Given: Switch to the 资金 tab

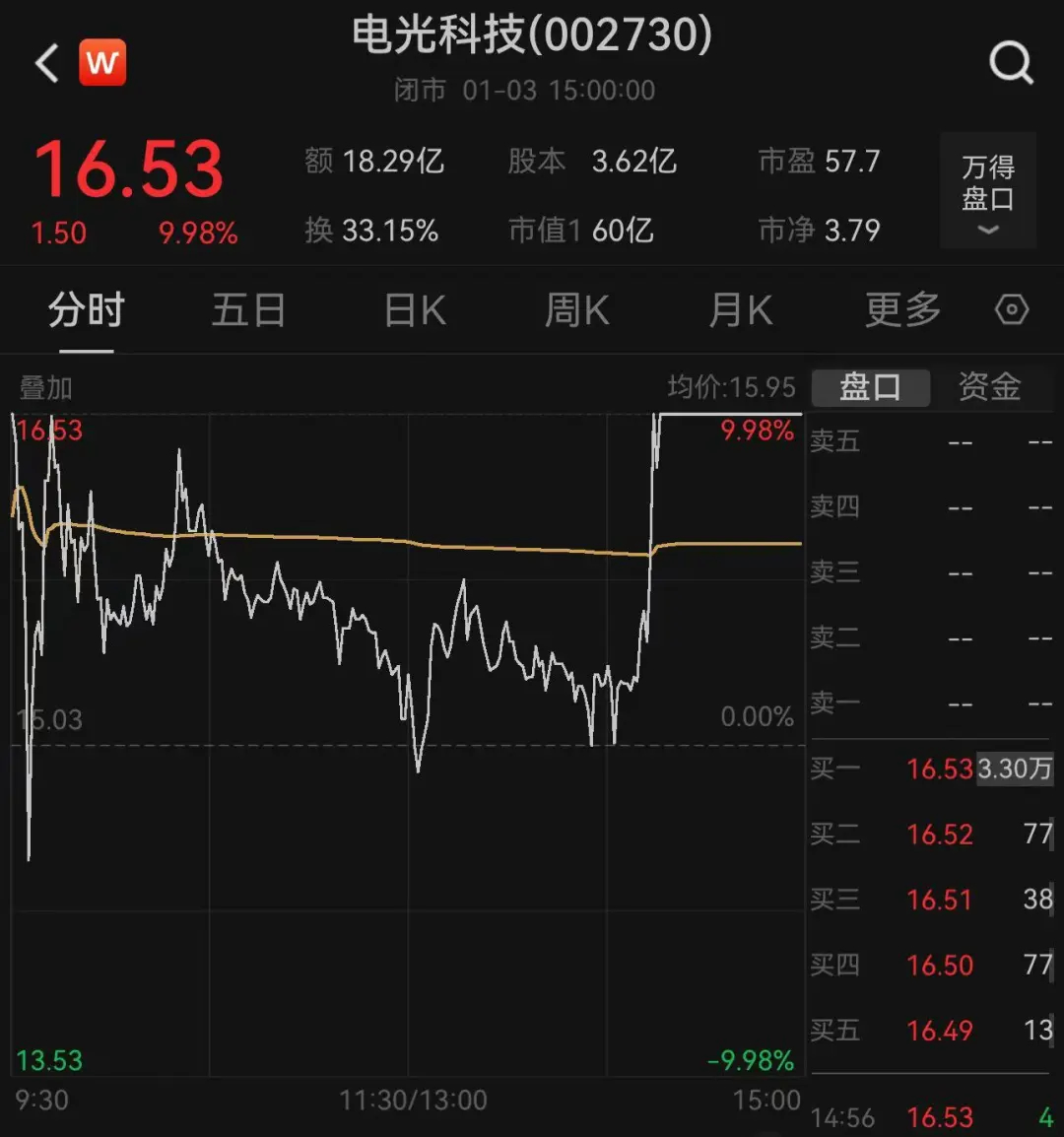Looking at the screenshot, I should 989,387.
